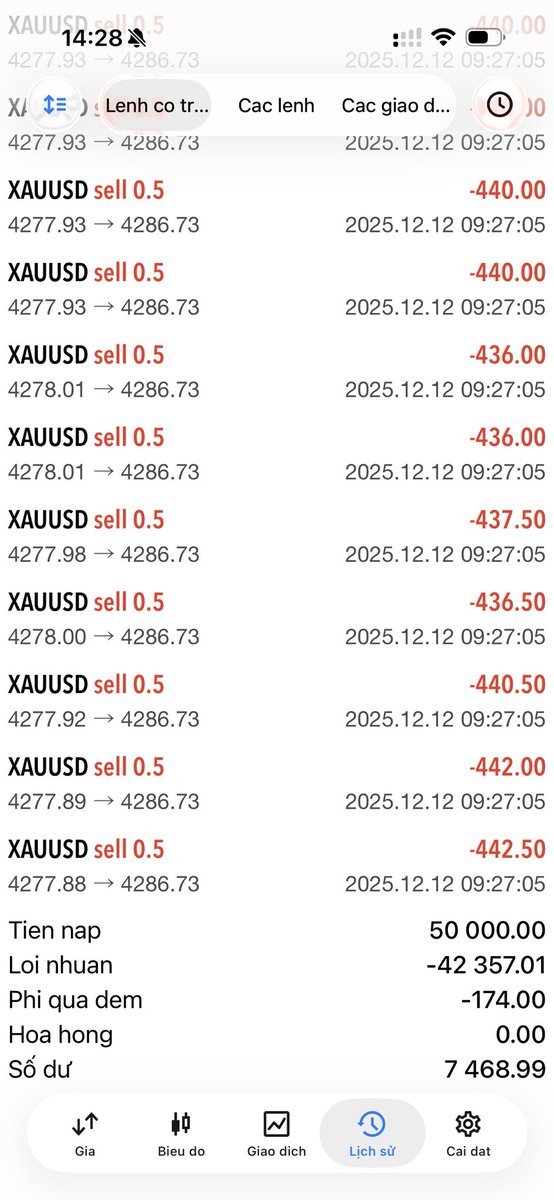
Task: Open the Cai dat settings tab
Action: tap(468, 1134)
